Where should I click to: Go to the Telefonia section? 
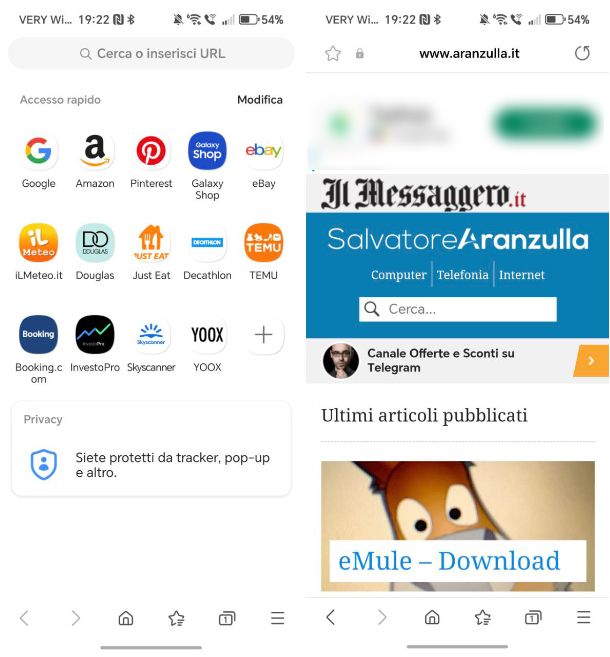click(x=463, y=275)
